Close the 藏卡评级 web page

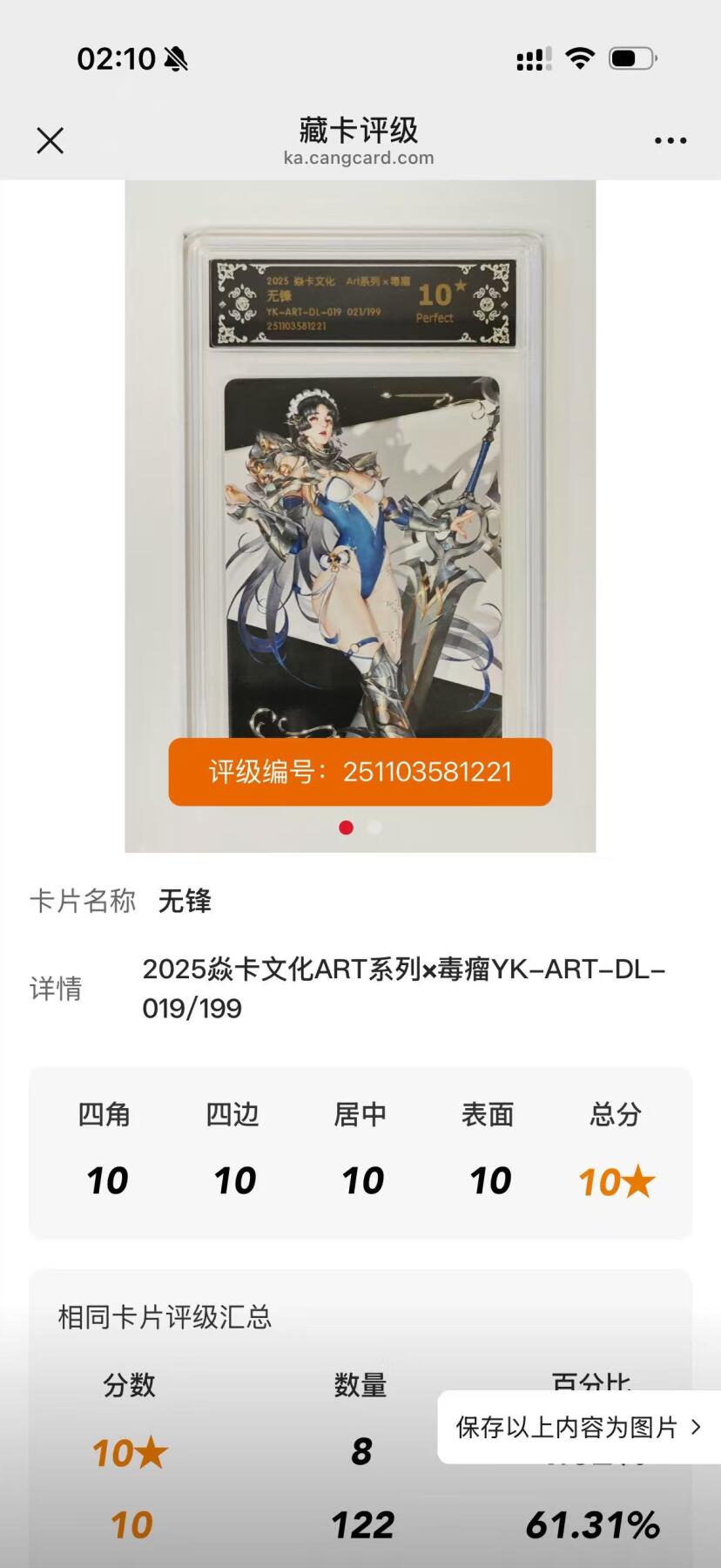pyautogui.click(x=51, y=140)
